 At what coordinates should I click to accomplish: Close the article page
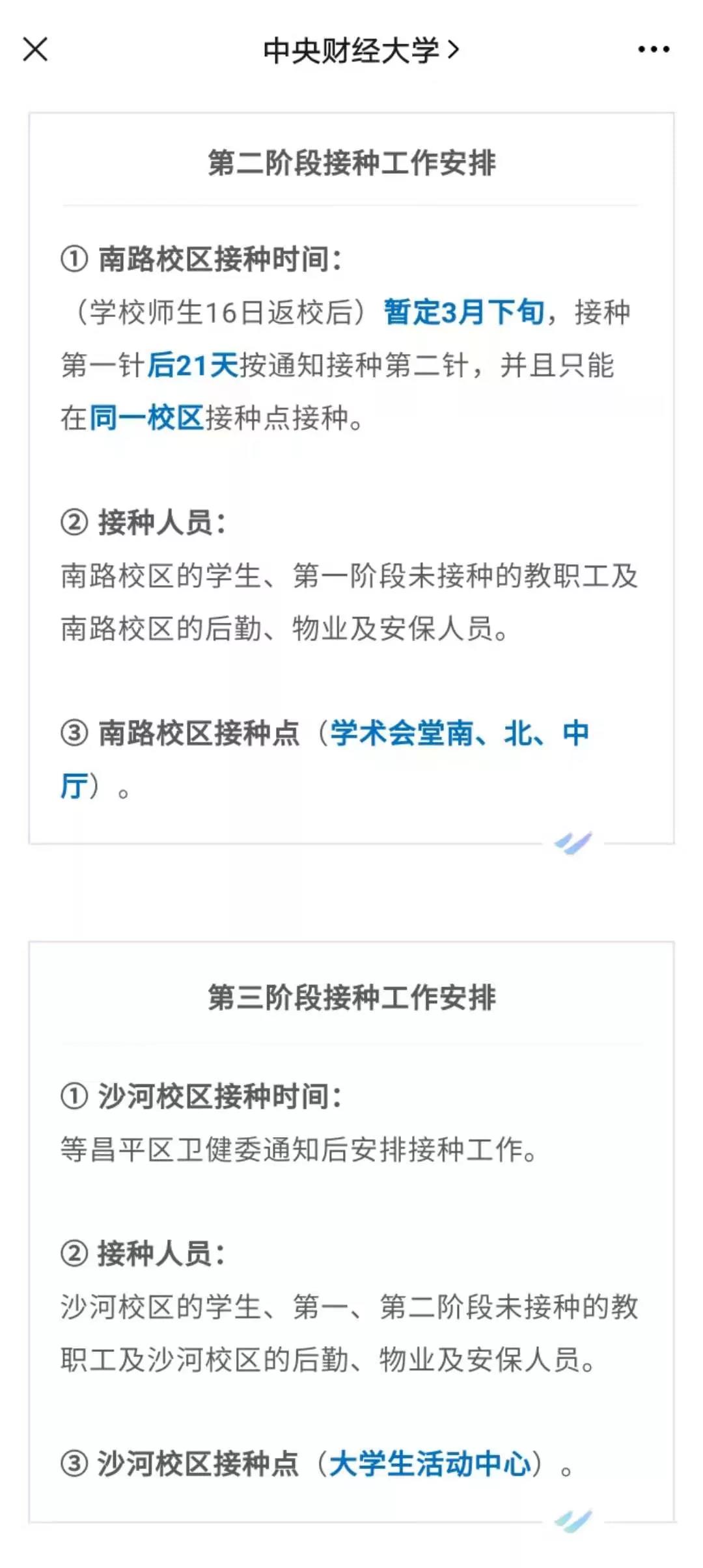click(x=35, y=49)
